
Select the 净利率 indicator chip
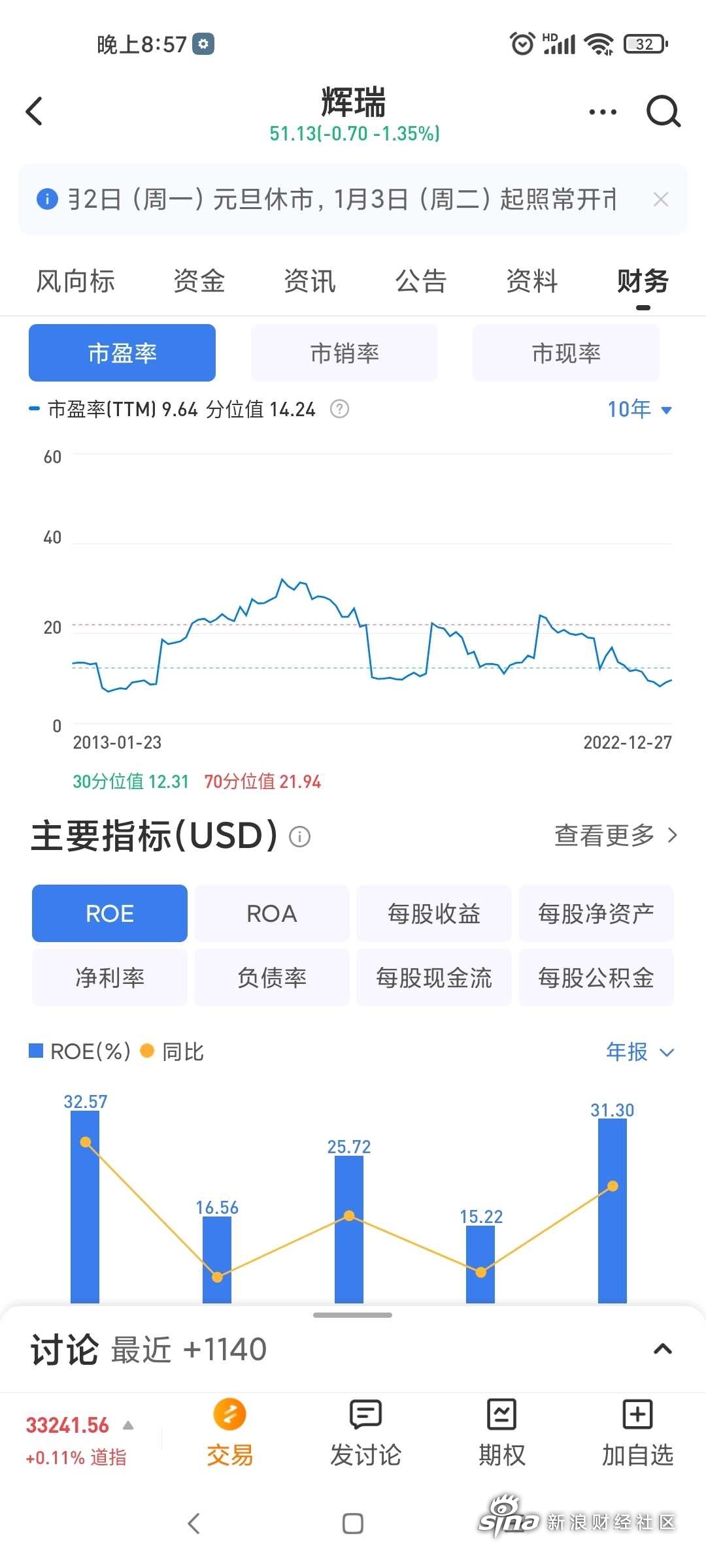pyautogui.click(x=110, y=977)
